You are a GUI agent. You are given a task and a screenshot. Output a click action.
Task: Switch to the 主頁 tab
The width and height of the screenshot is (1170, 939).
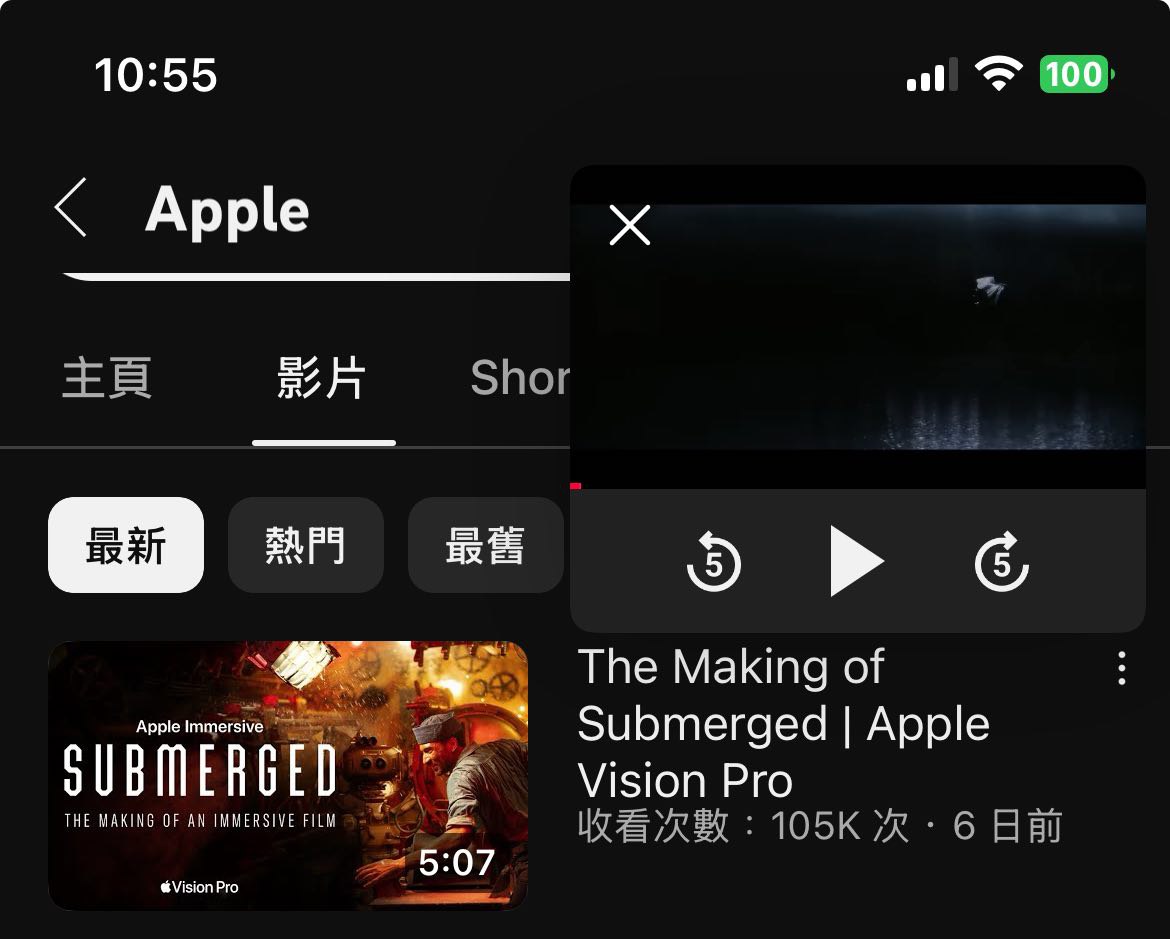click(107, 379)
